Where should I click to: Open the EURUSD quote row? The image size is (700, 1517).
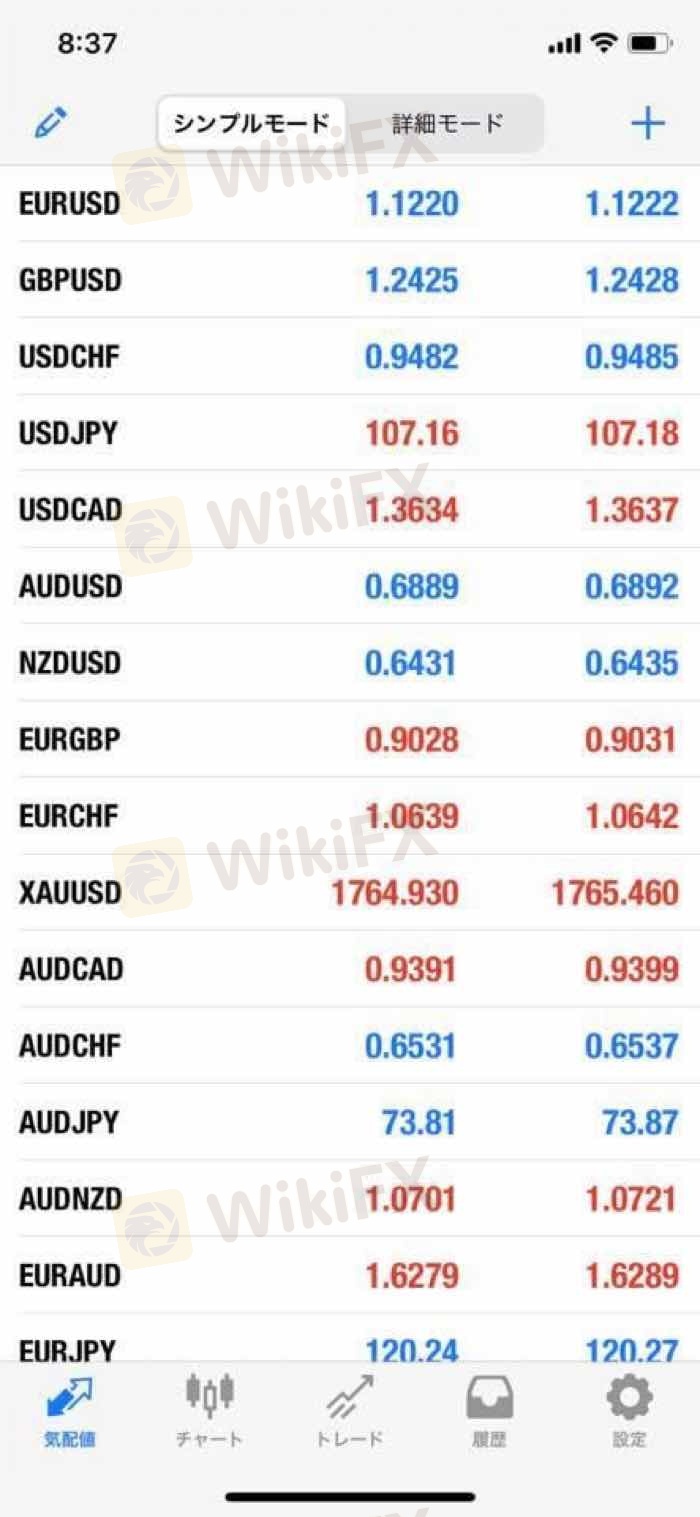[x=350, y=204]
